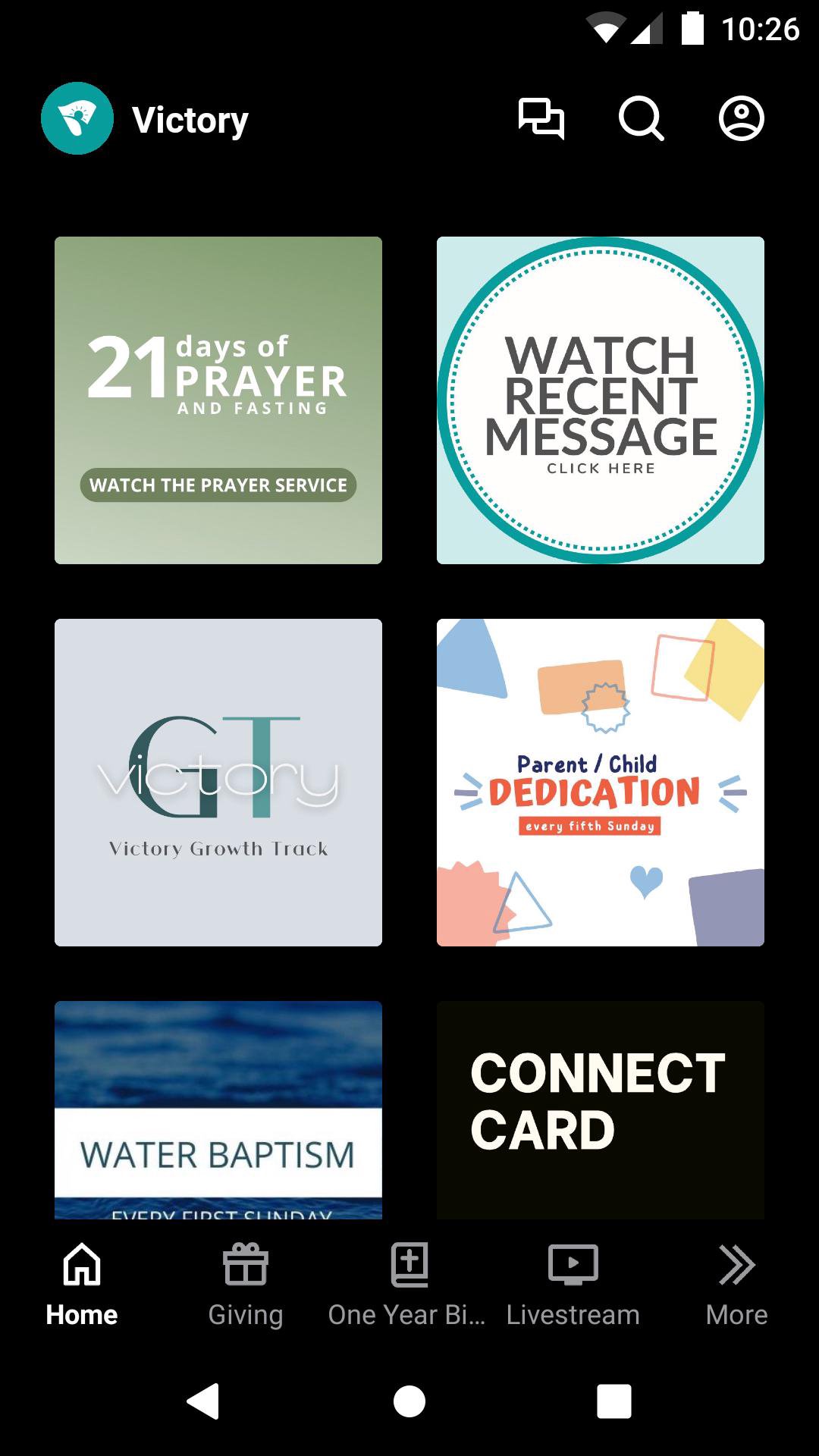Open the Connect Card tile
This screenshot has width=819, height=1456.
coord(601,1110)
